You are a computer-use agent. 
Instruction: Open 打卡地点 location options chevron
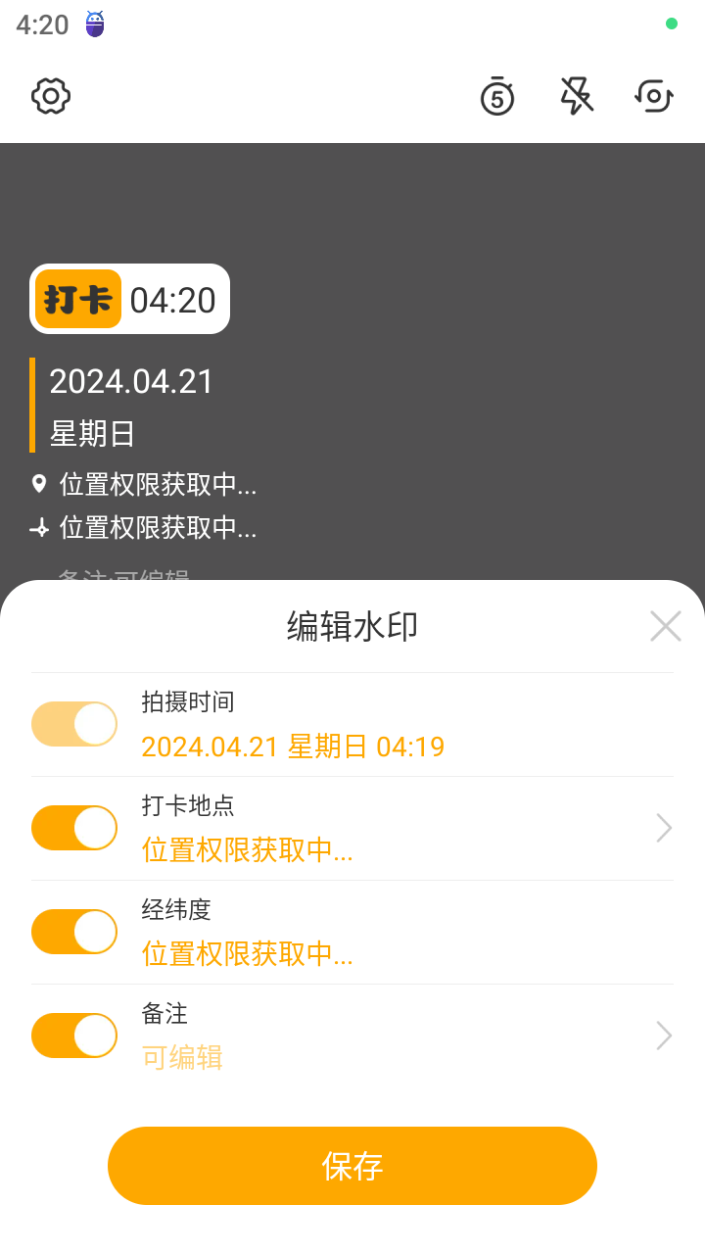point(663,828)
